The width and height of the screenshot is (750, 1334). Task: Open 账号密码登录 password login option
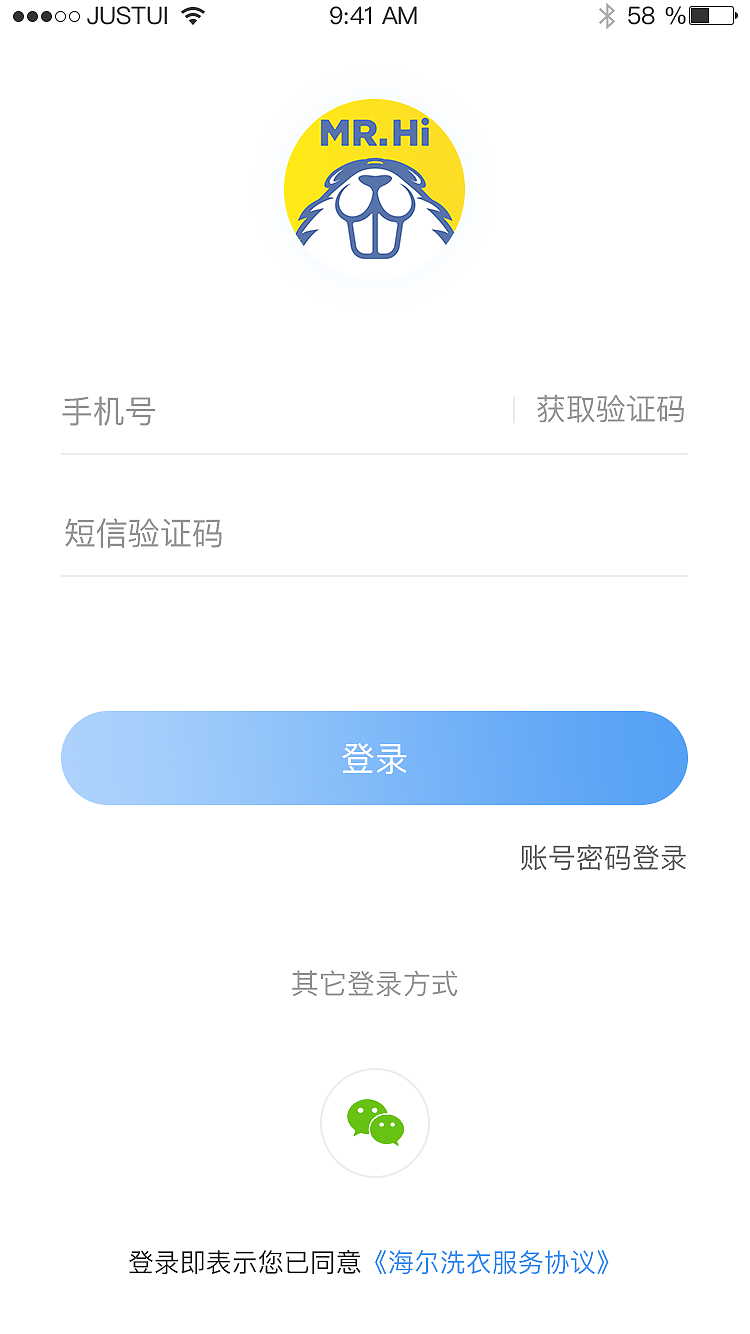pos(603,859)
